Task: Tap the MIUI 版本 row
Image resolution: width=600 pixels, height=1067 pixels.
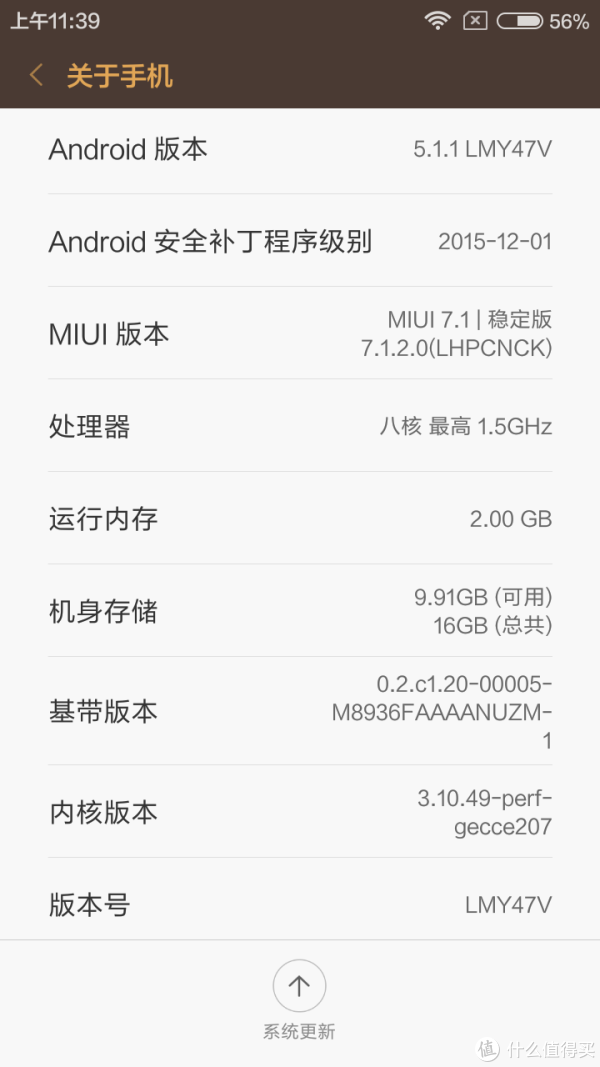Action: (300, 333)
